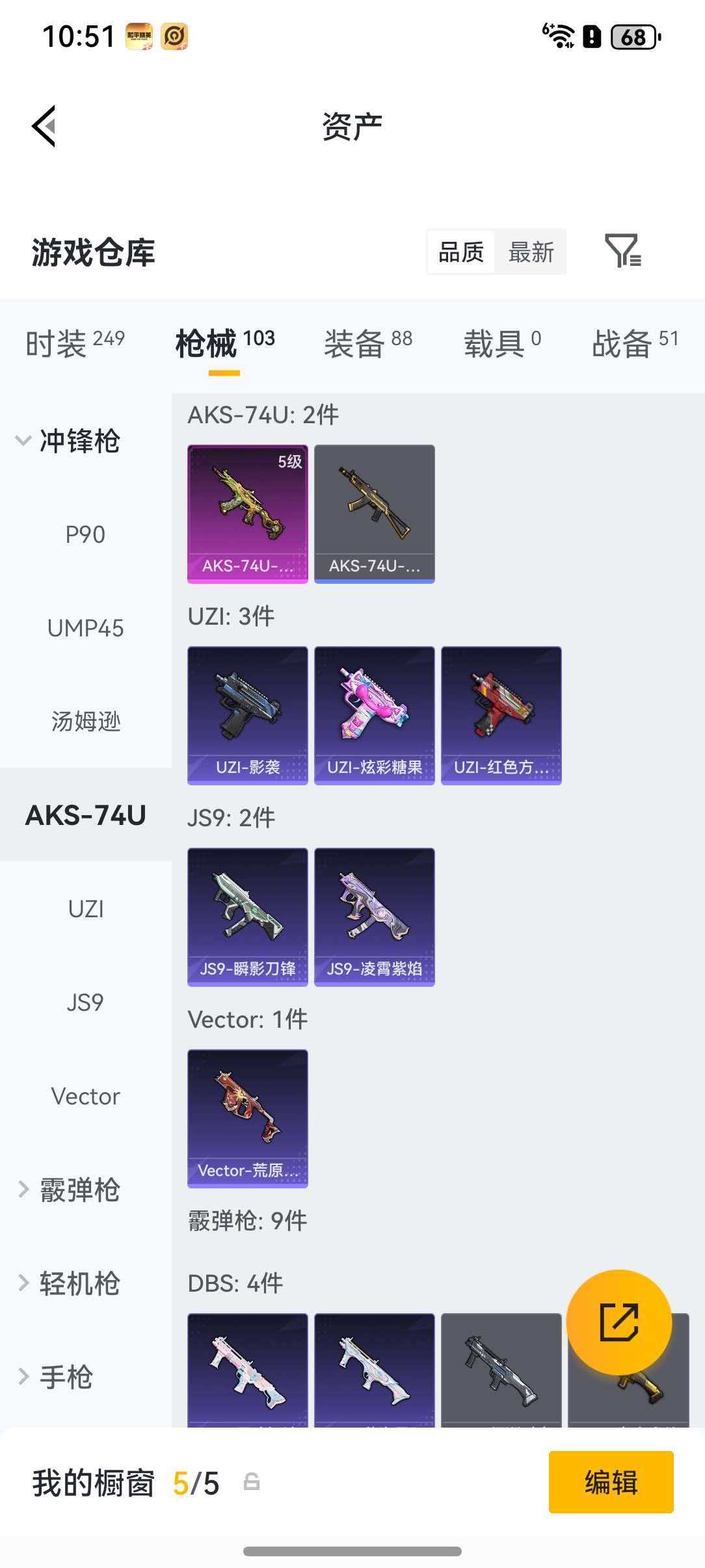This screenshot has height=1568, width=705.
Task: Switch sorting to 最新
Action: pyautogui.click(x=531, y=252)
